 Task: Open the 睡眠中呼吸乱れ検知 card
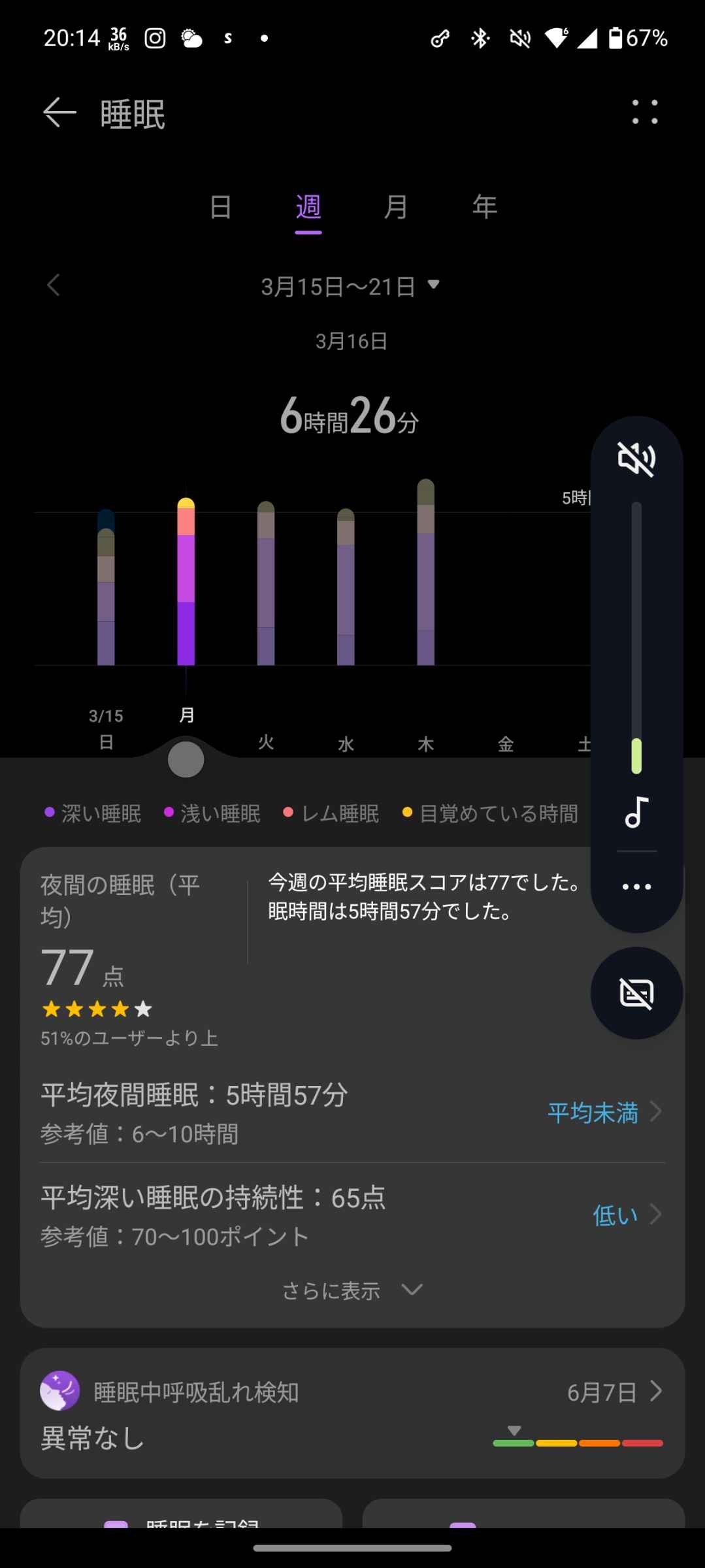pyautogui.click(x=352, y=1413)
